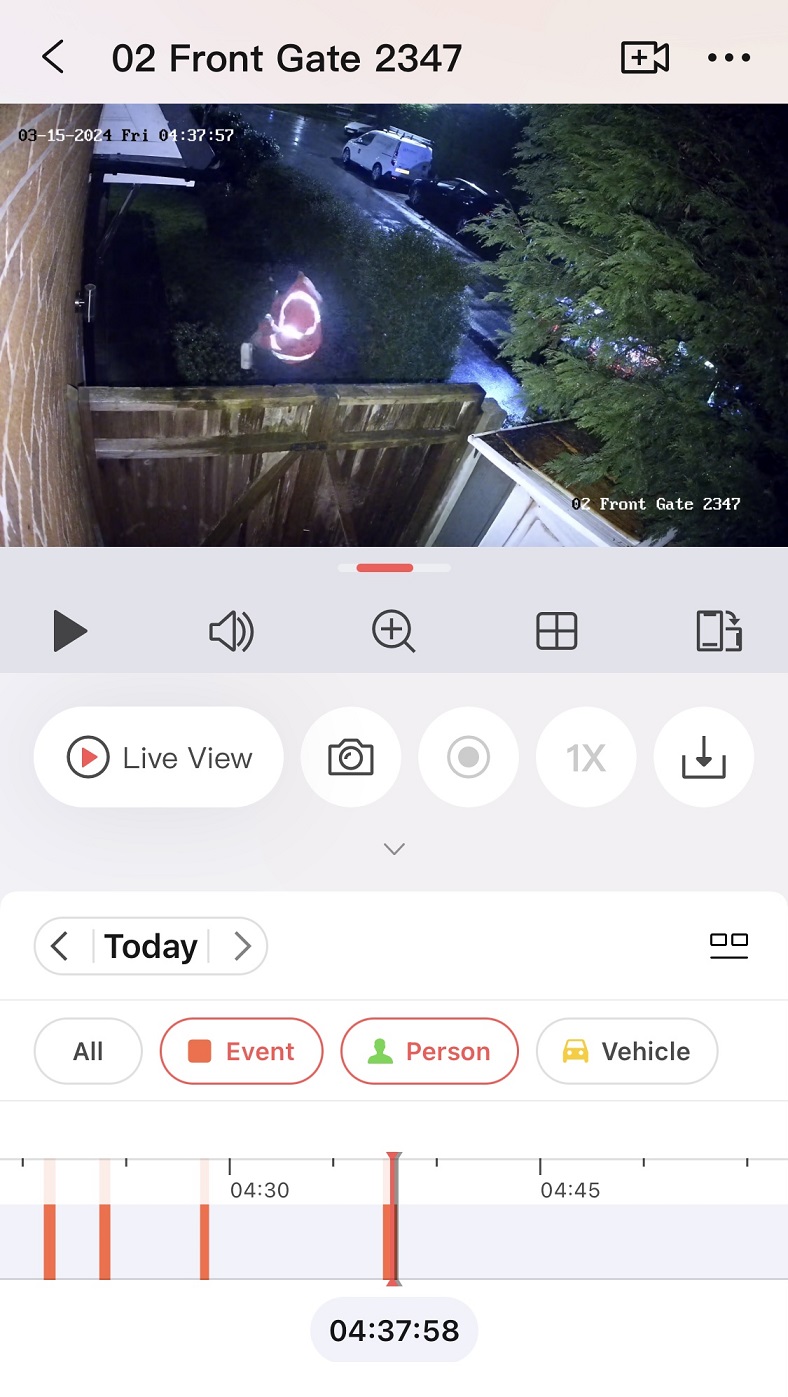
Task: Open the three-dot overflow menu
Action: [x=728, y=58]
